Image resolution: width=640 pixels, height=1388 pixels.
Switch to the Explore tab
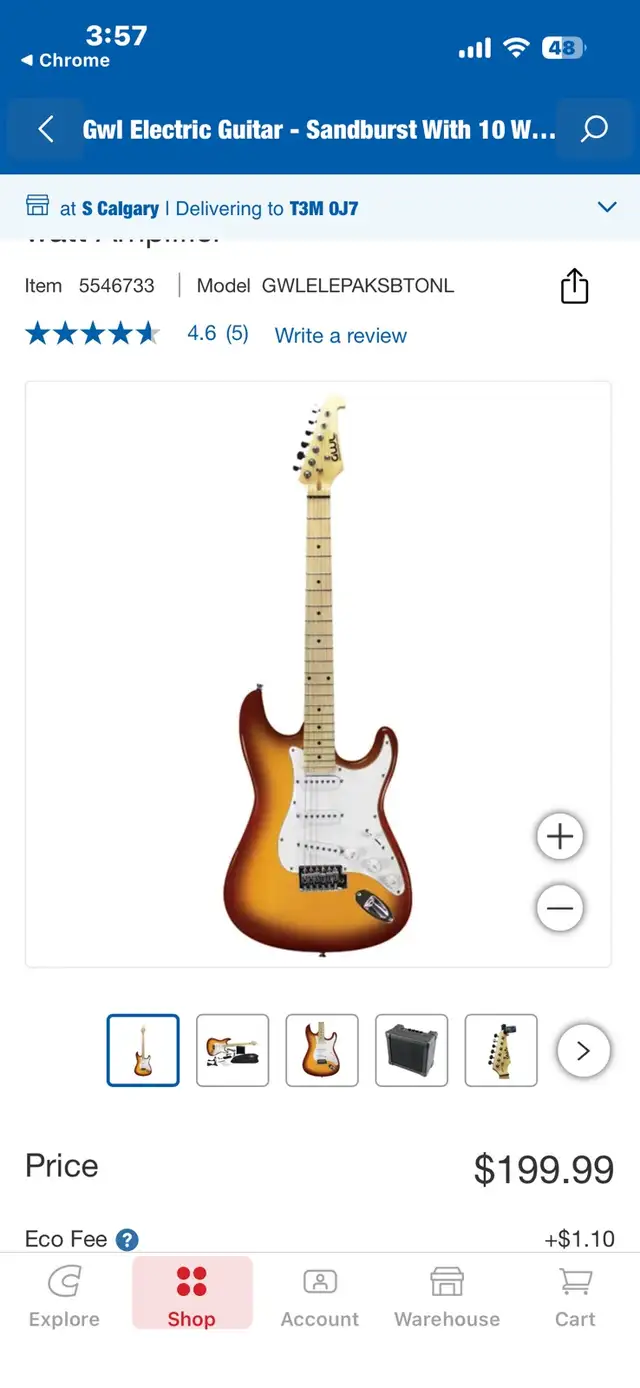point(64,1297)
